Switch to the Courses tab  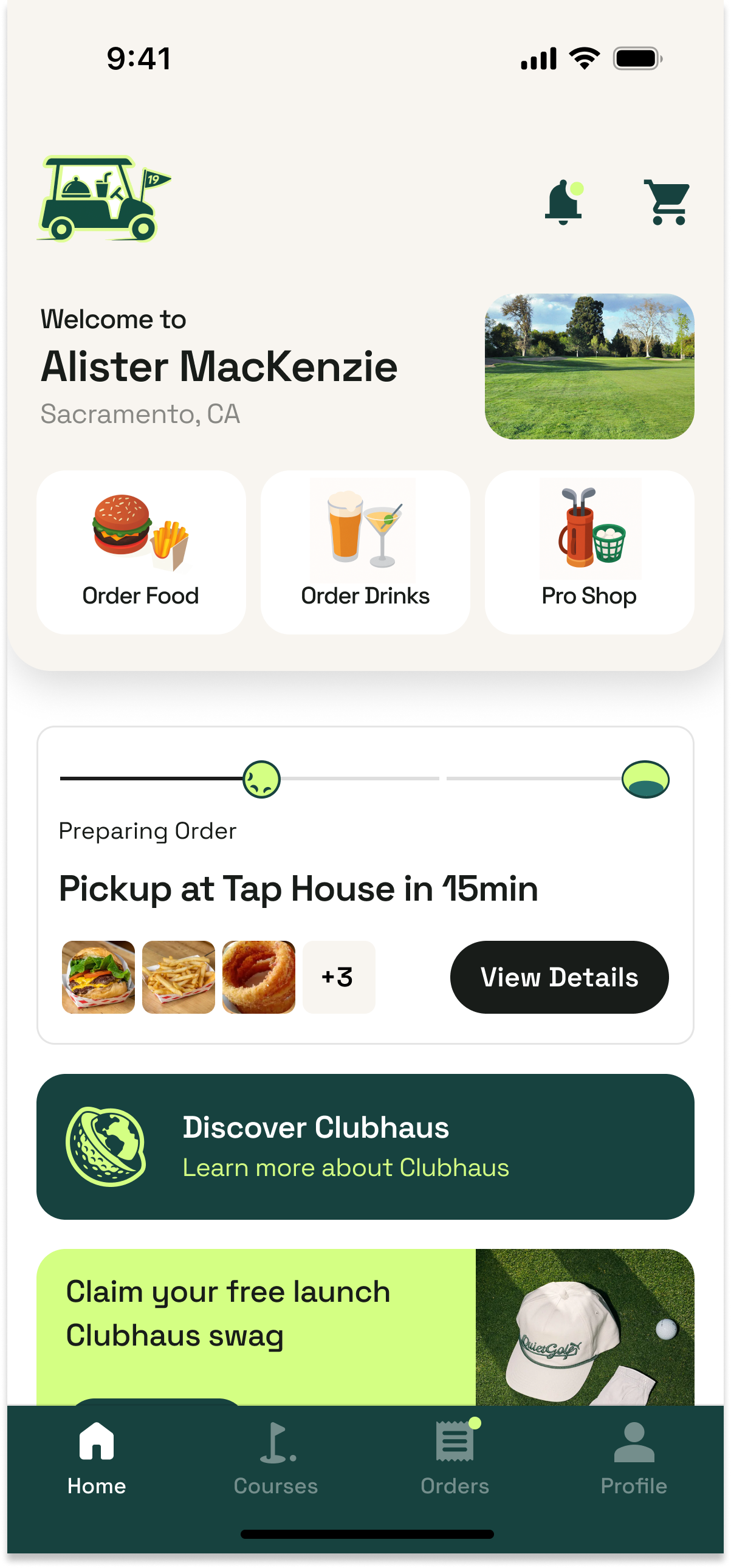point(276,1459)
